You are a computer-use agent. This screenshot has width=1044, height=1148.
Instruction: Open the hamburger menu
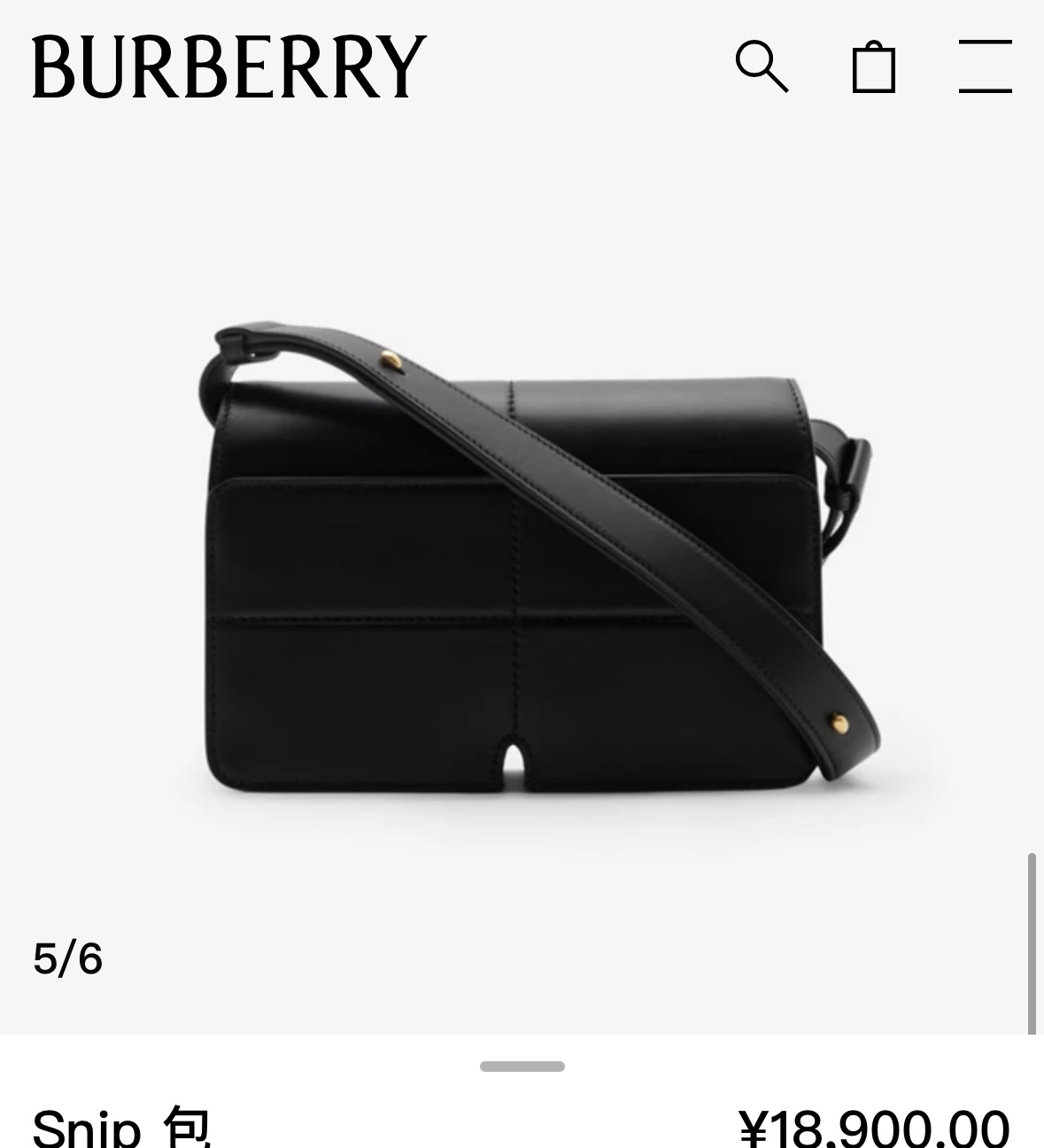click(x=985, y=66)
